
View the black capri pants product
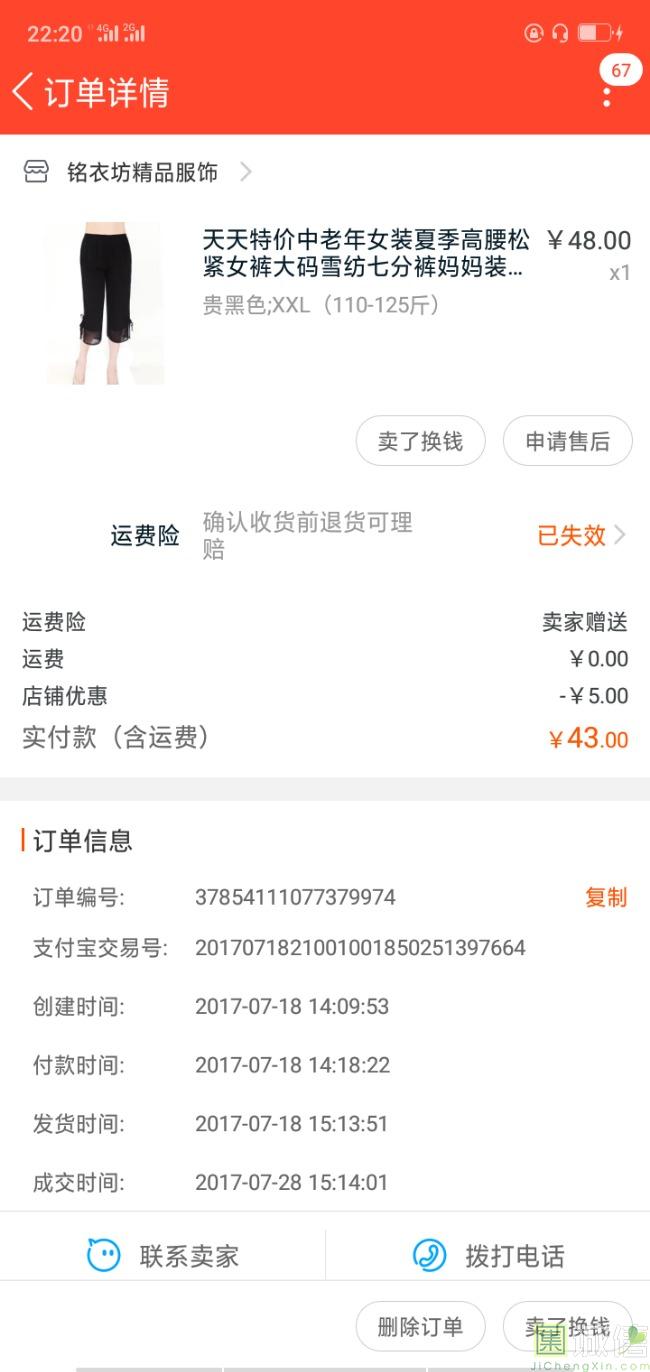click(x=105, y=303)
